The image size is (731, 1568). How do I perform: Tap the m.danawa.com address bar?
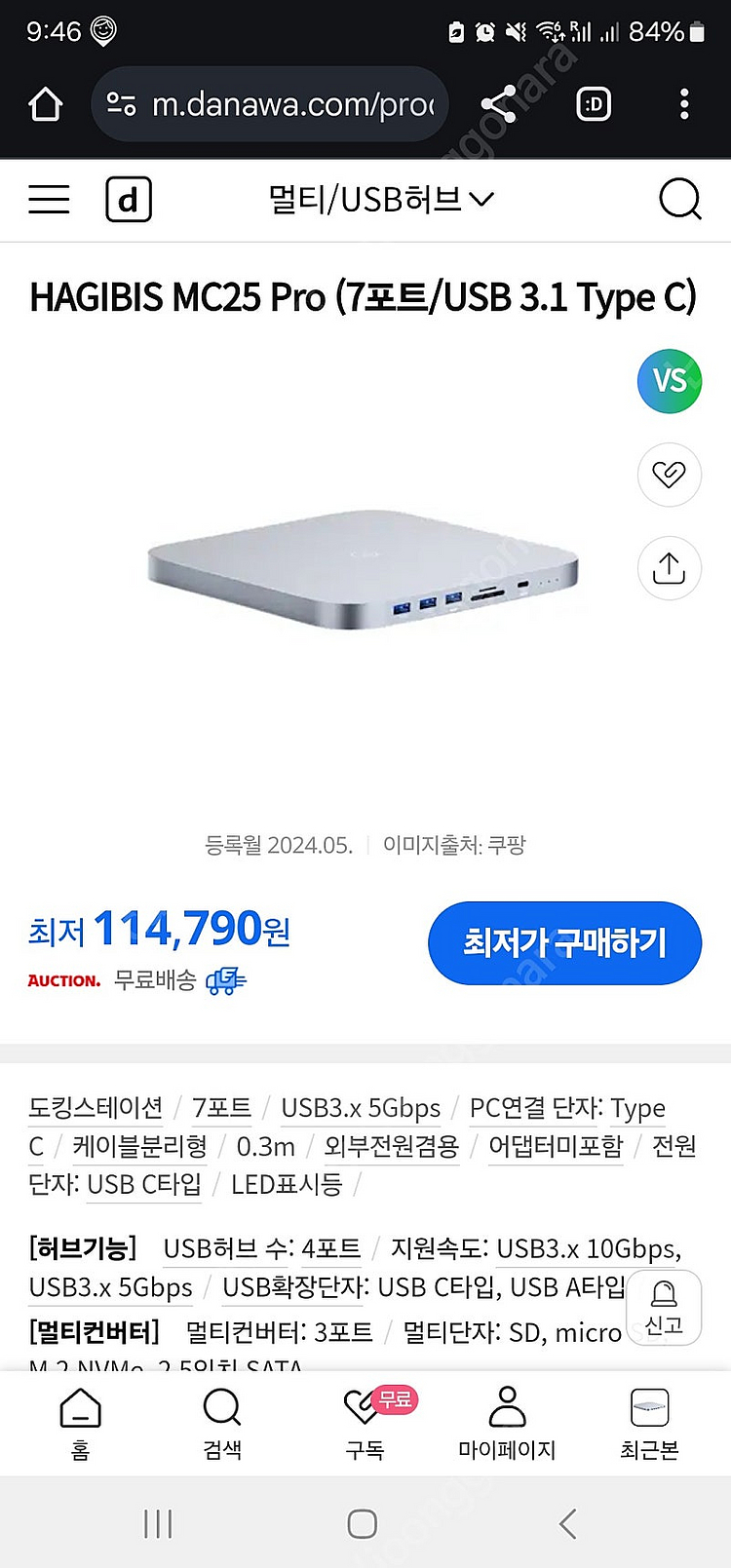(283, 104)
